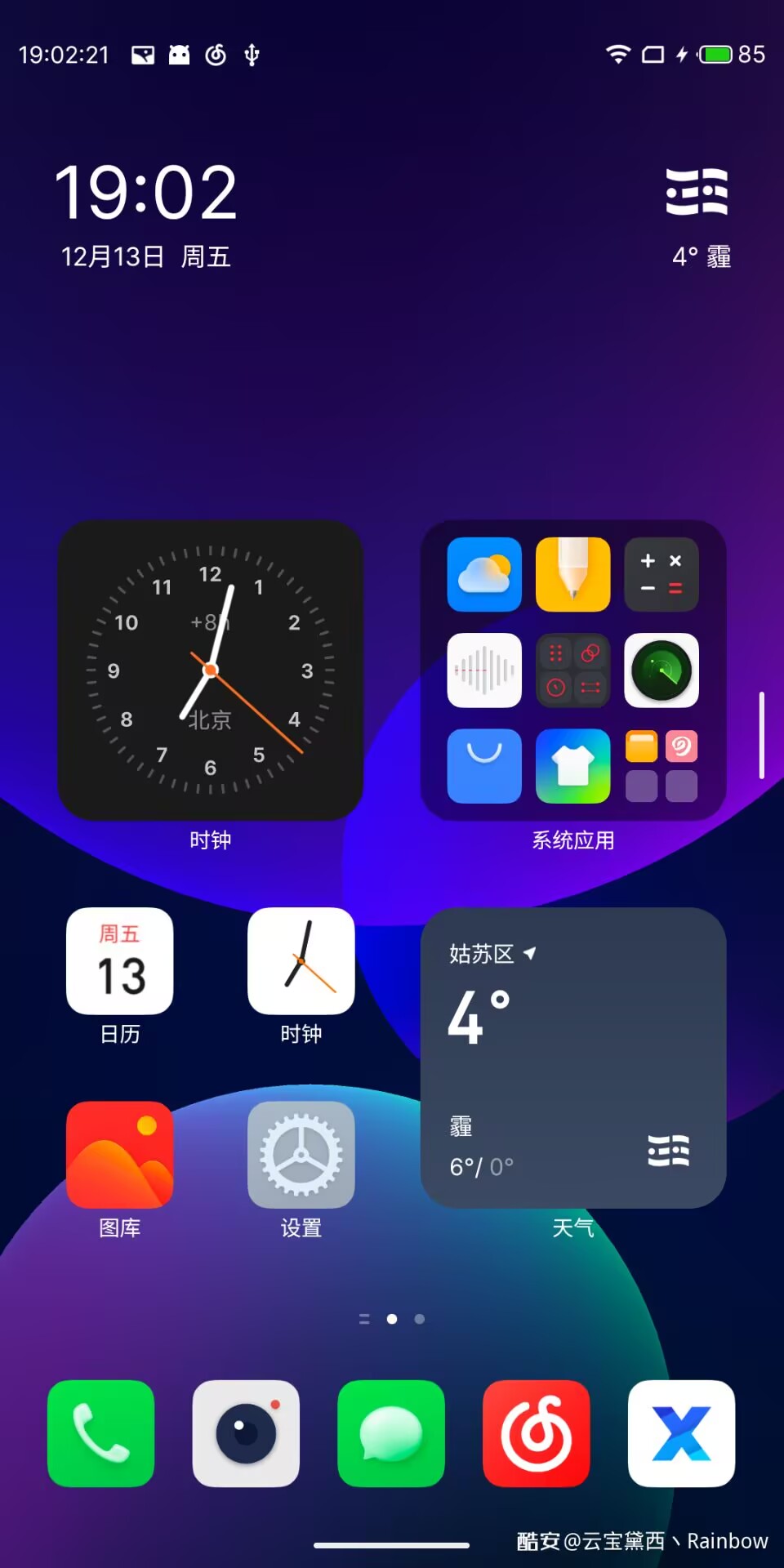Launch the notes pencil app in folder
This screenshot has height=1568, width=784.
572,574
